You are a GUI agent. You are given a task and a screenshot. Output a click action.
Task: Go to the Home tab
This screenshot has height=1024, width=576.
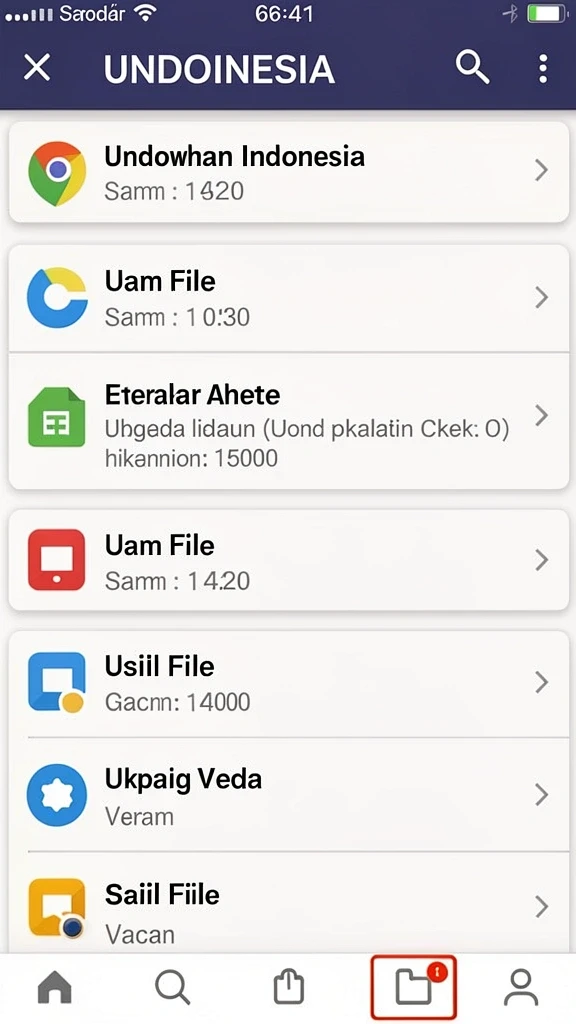point(56,987)
